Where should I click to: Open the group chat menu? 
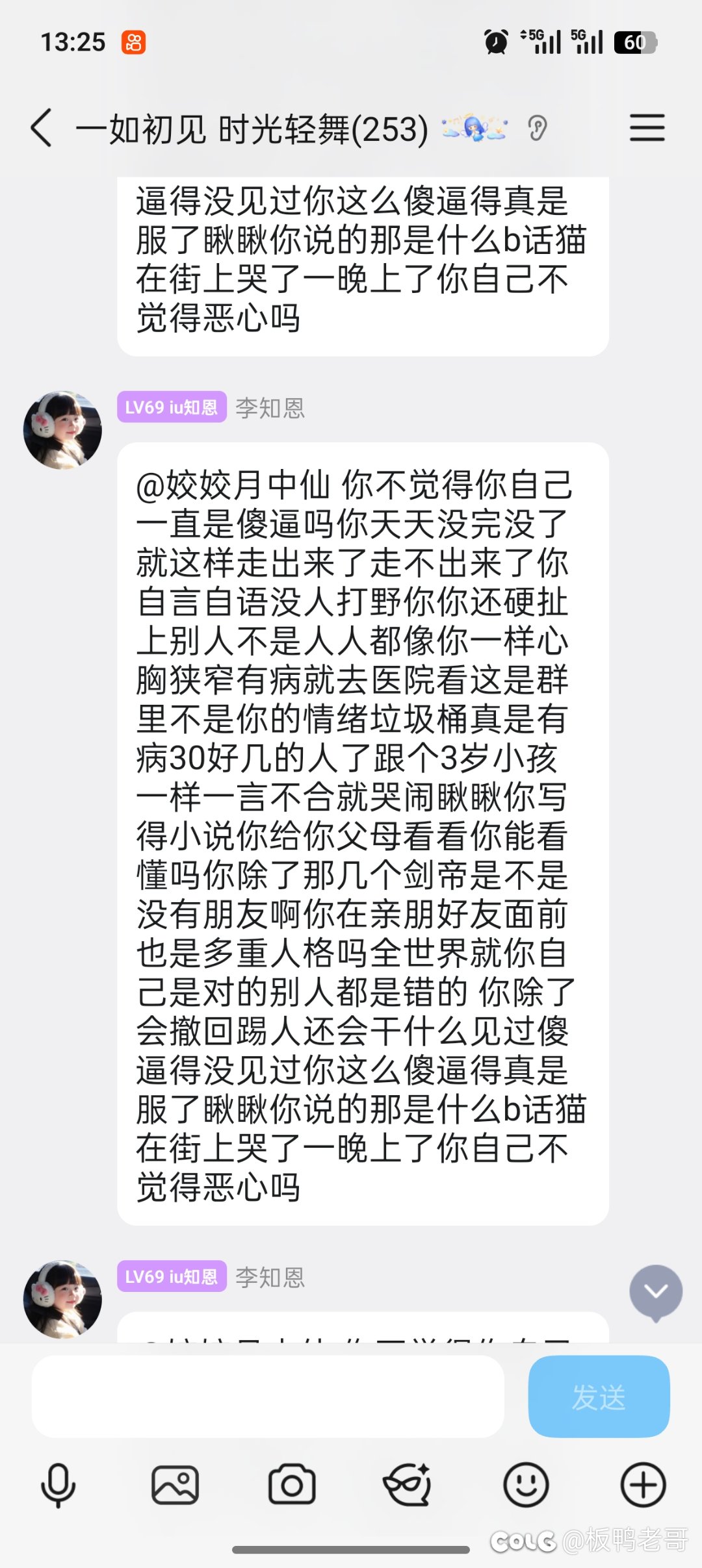pyautogui.click(x=647, y=128)
